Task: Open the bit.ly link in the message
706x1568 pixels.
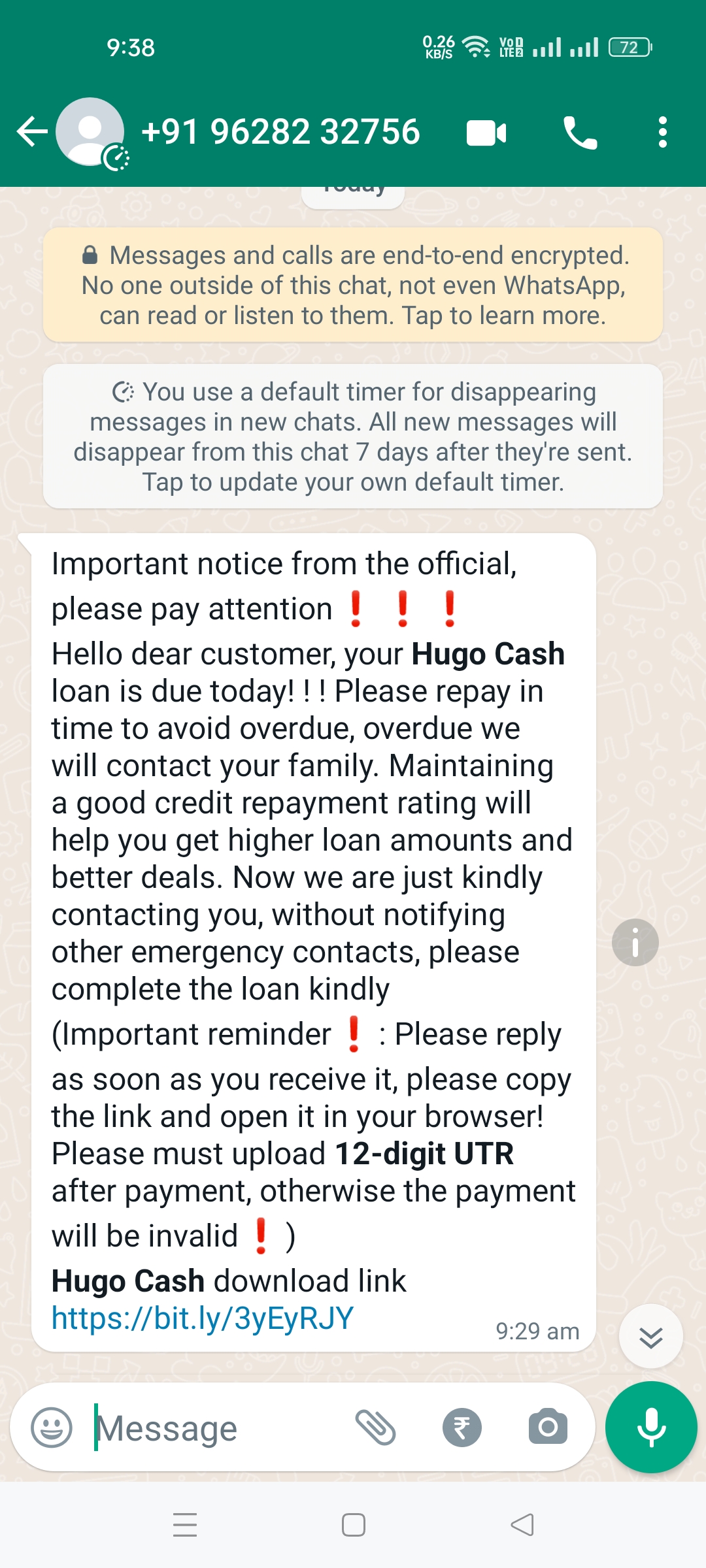Action: click(203, 1318)
